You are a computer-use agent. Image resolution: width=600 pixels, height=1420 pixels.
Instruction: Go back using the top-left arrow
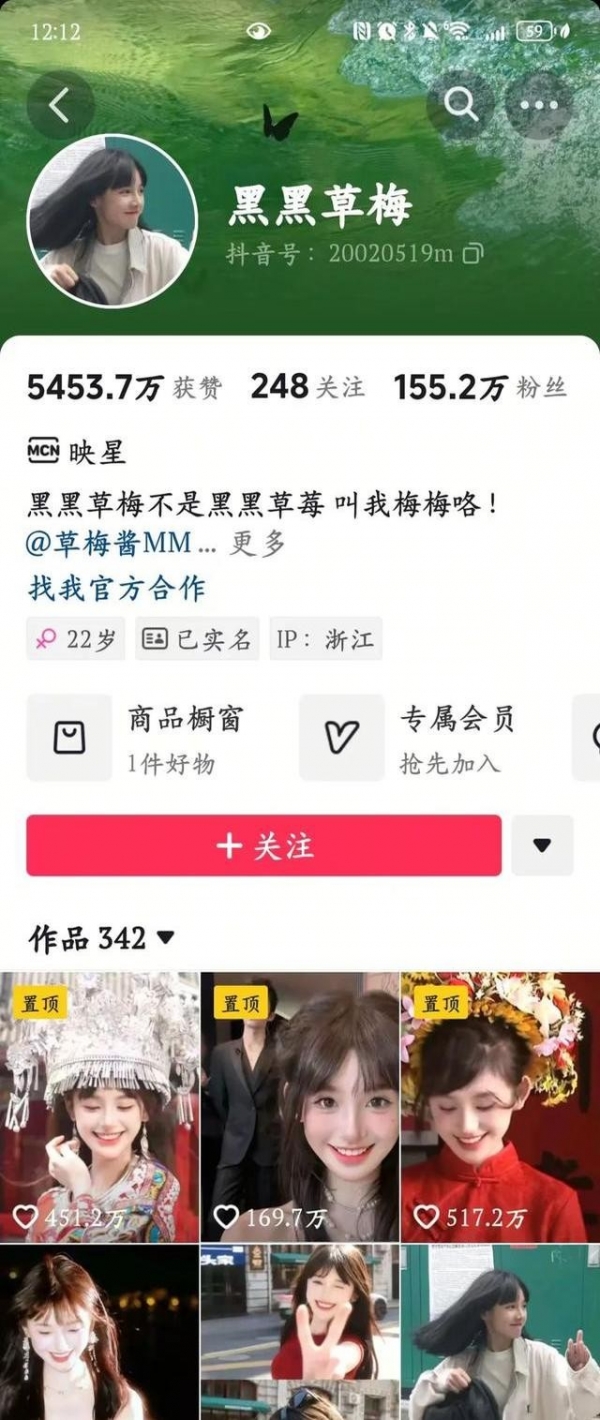[x=59, y=105]
